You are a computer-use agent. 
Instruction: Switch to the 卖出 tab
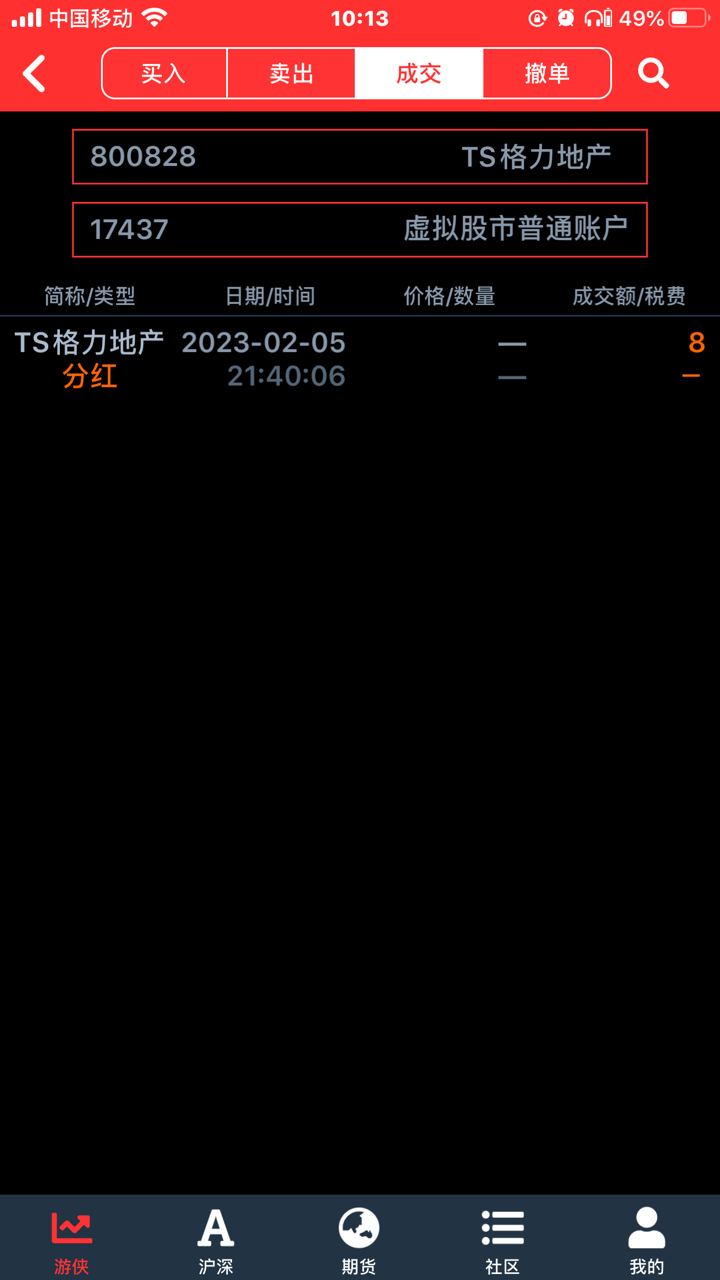coord(291,73)
